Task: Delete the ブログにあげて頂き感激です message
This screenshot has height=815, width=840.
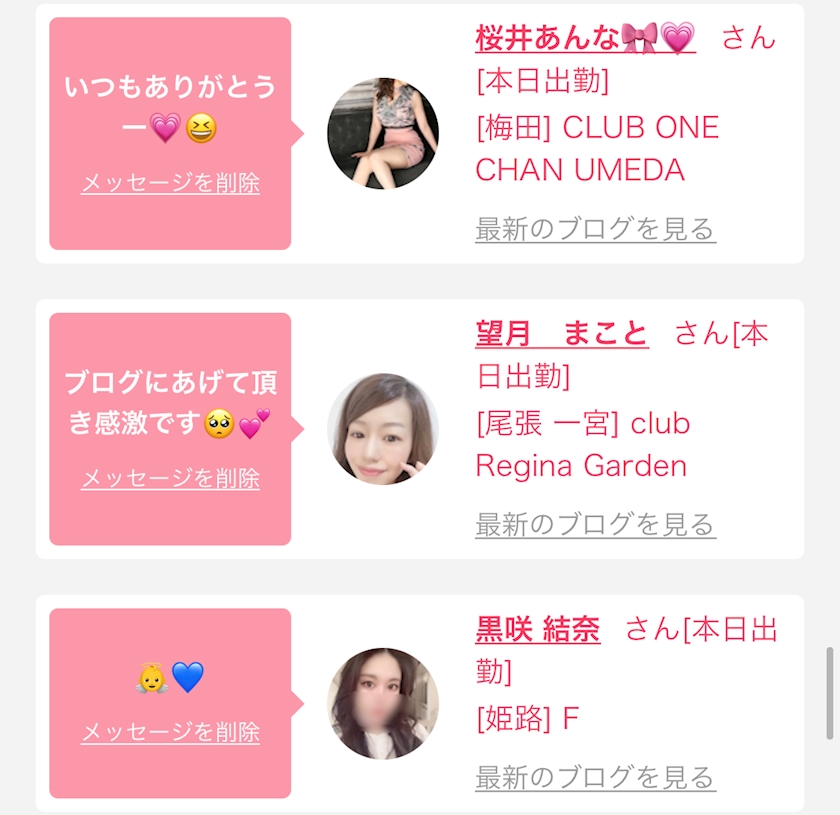Action: (x=170, y=479)
